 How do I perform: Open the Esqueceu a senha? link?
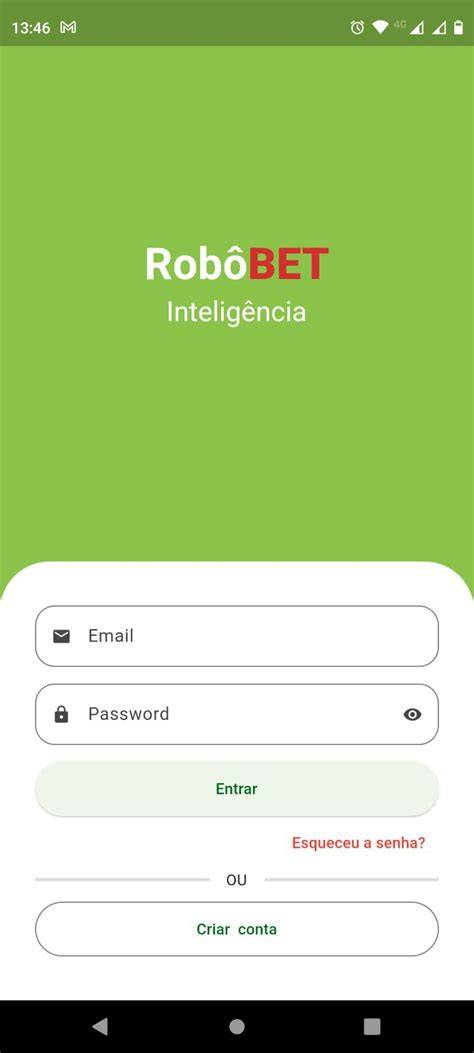pyautogui.click(x=359, y=843)
